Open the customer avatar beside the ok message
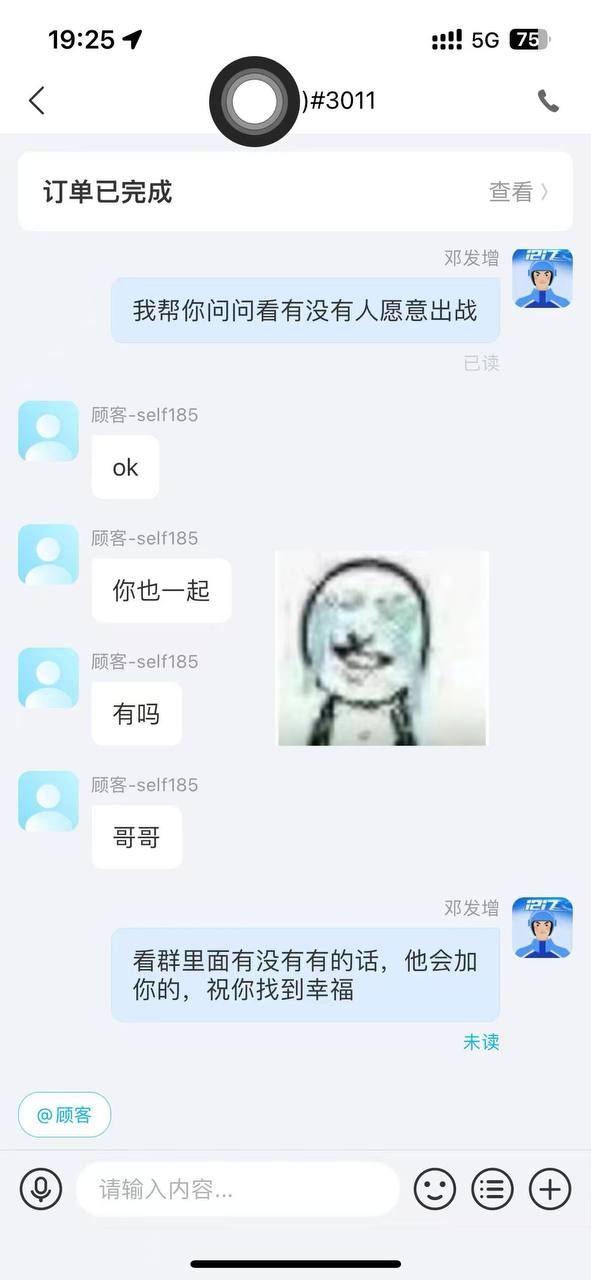The height and width of the screenshot is (1280, 591). coord(48,431)
